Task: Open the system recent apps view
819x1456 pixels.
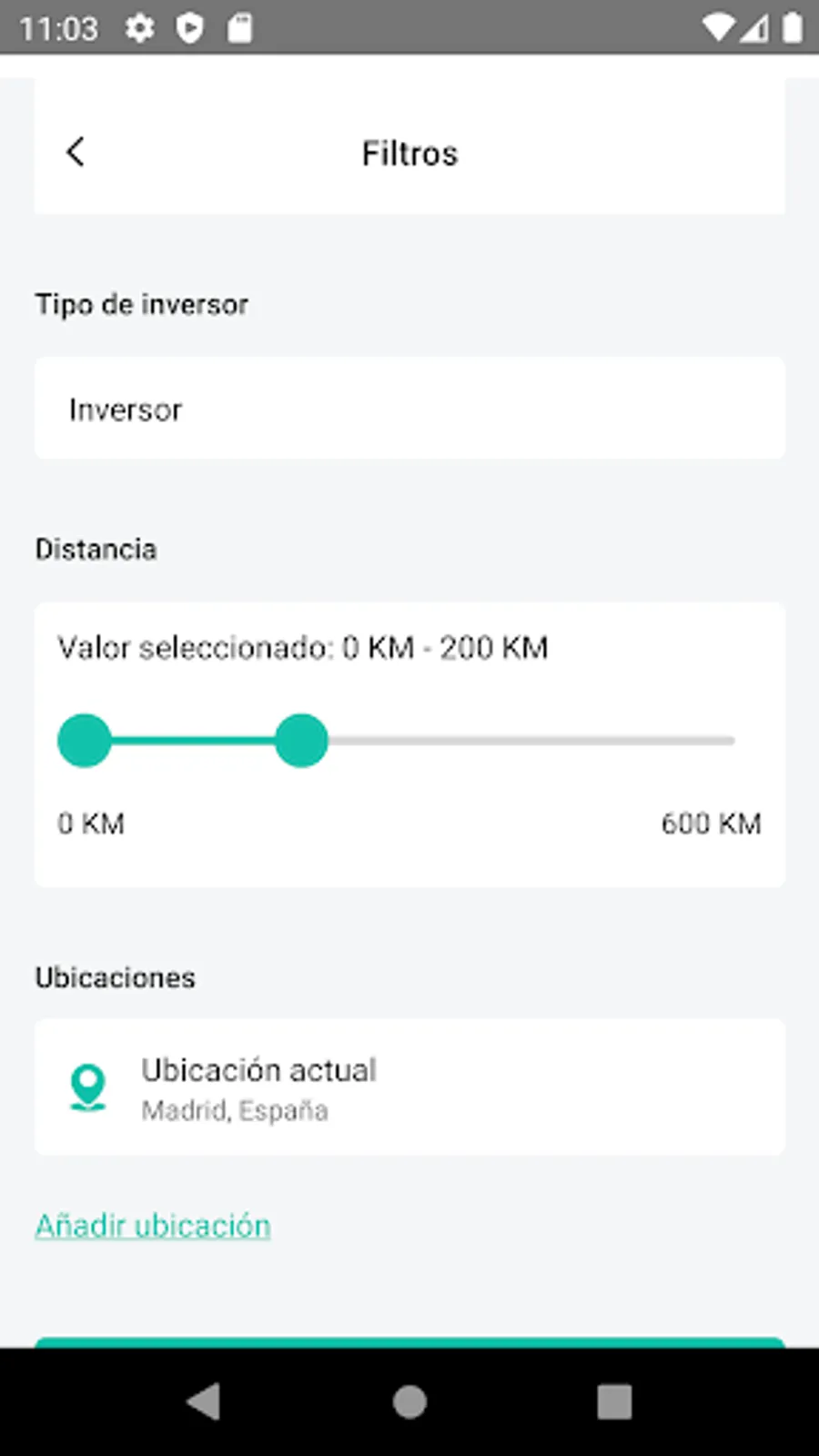Action: (614, 1401)
